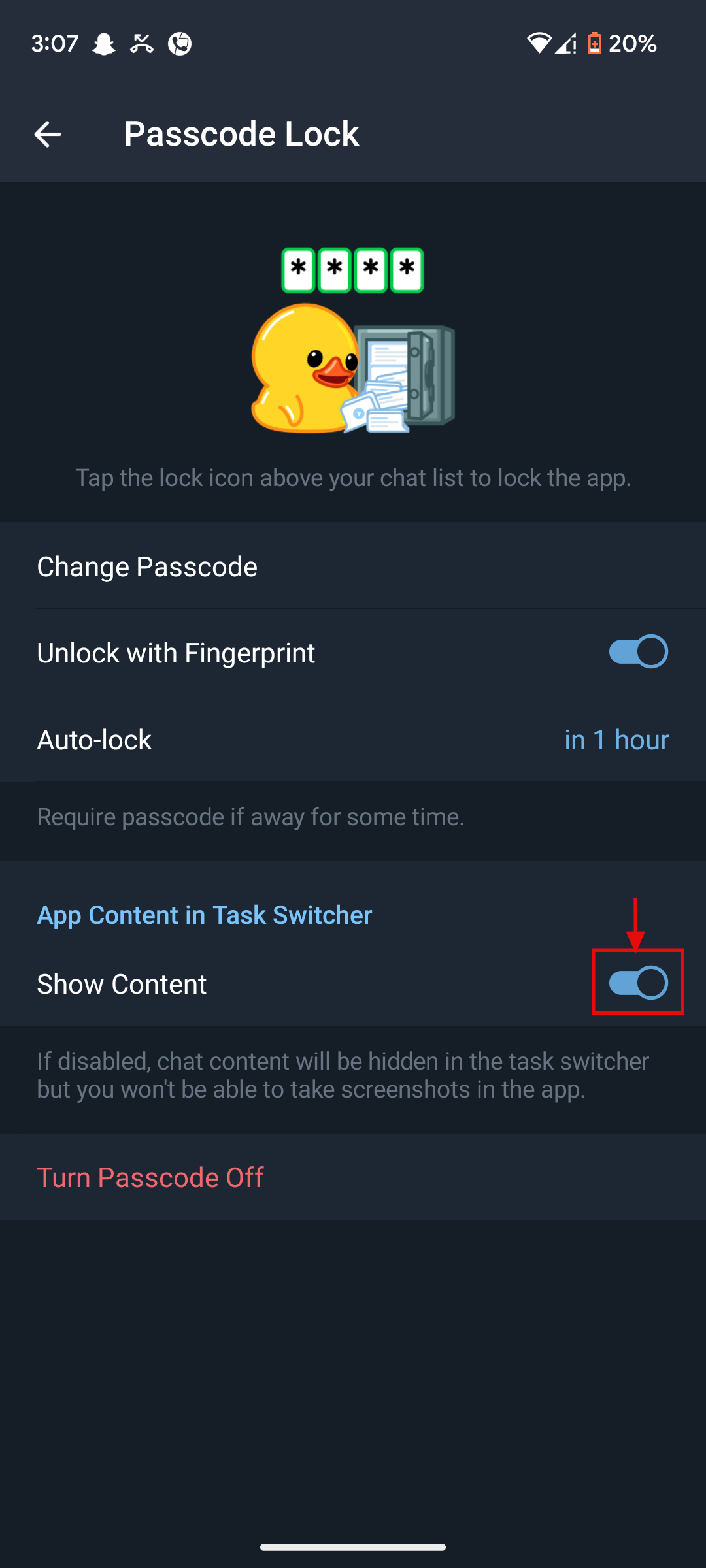This screenshot has width=706, height=1568.
Task: Go back from Passcode Lock
Action: (48, 135)
